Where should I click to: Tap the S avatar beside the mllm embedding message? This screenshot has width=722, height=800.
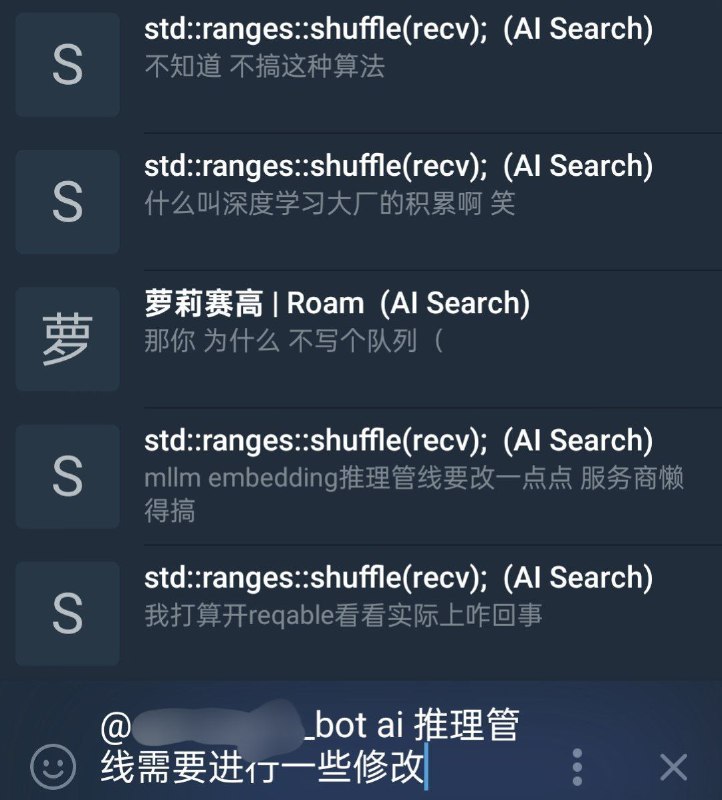pos(66,477)
